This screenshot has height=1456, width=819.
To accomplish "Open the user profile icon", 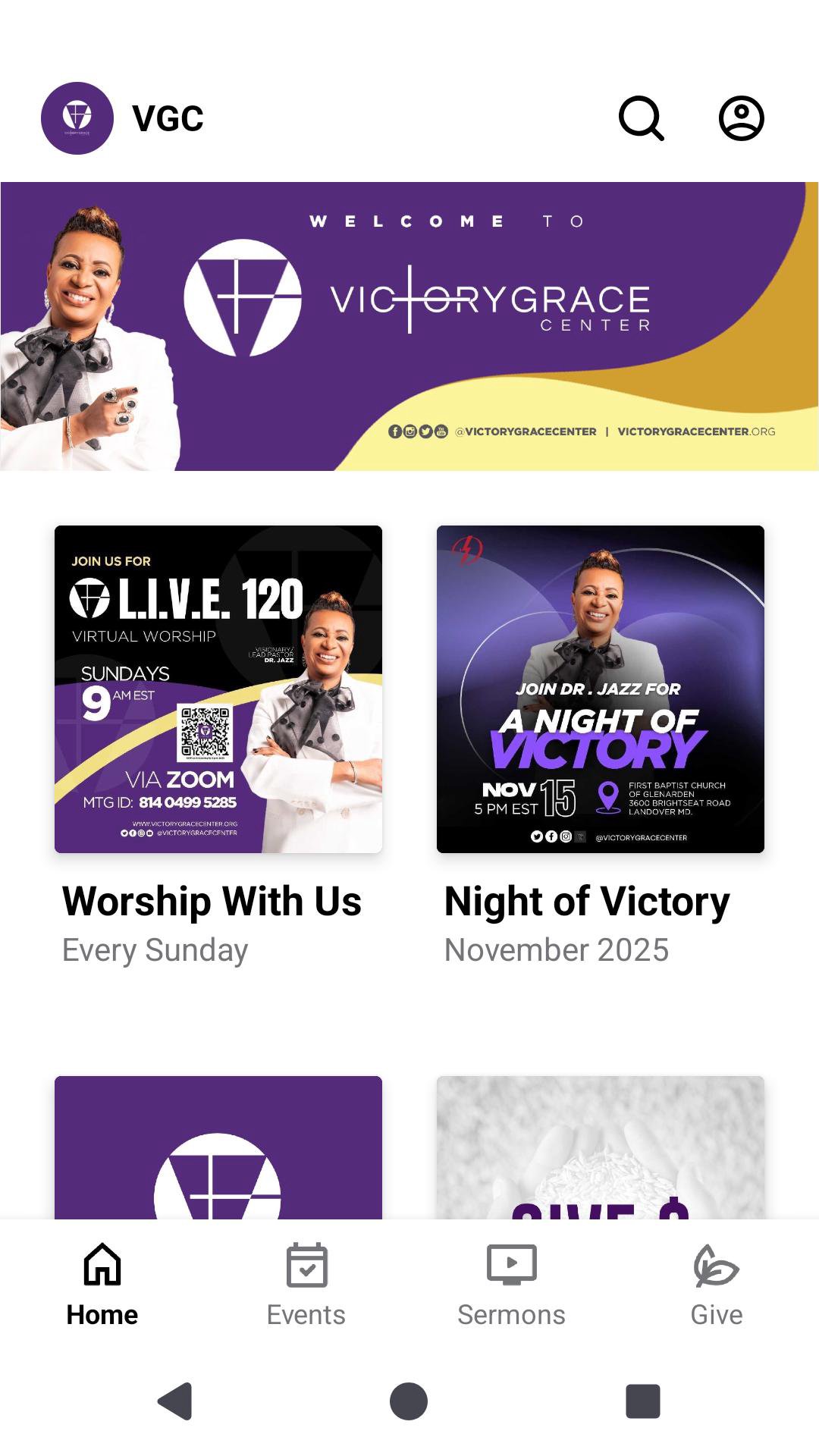I will point(741,118).
